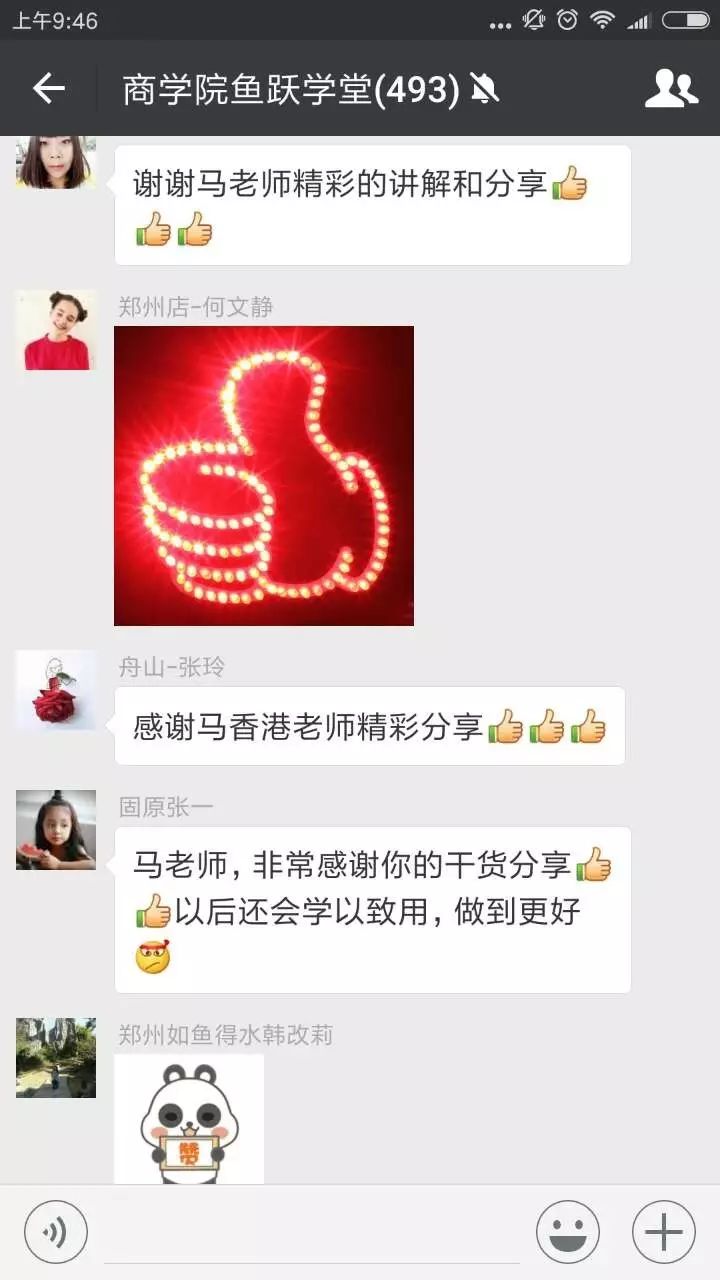View the red LED thumbs-up image
The height and width of the screenshot is (1280, 720).
click(264, 476)
